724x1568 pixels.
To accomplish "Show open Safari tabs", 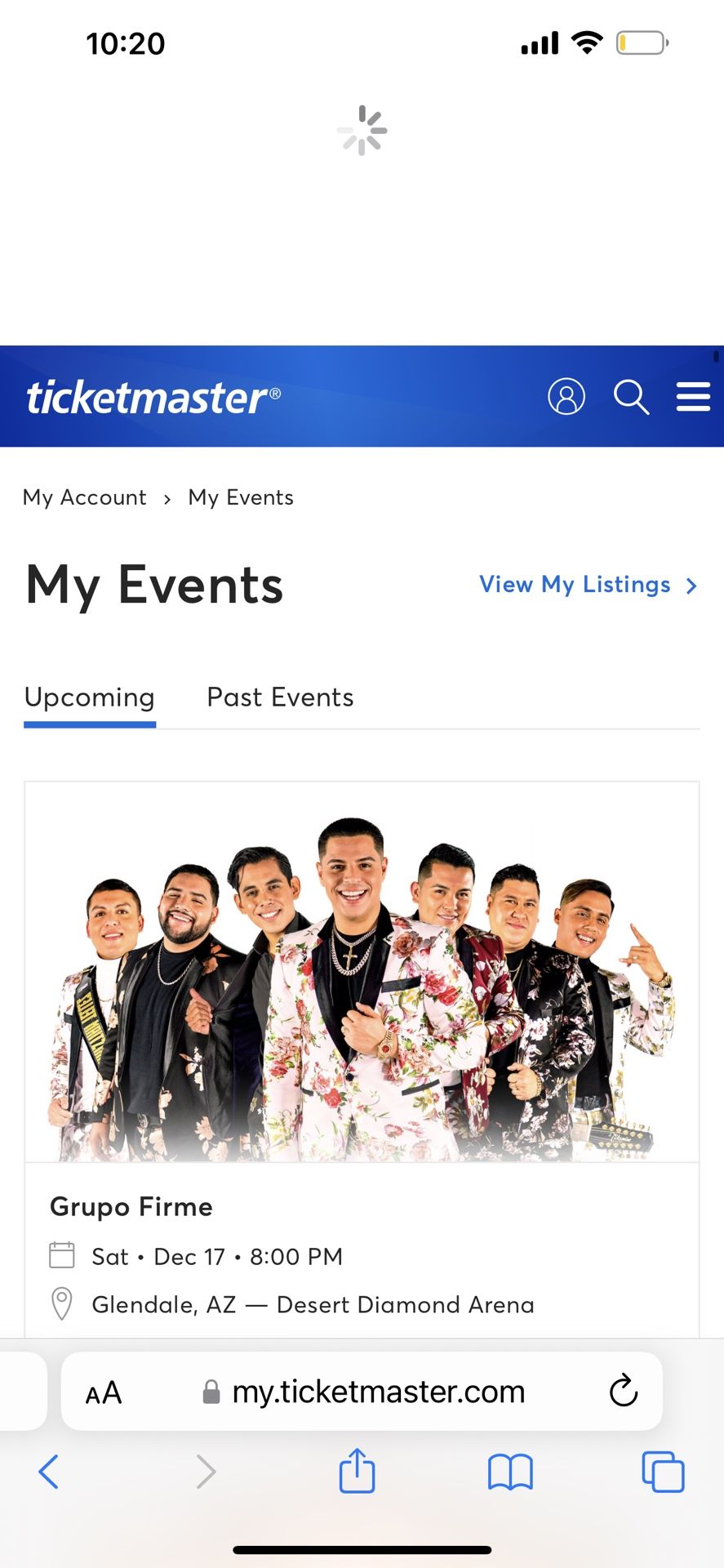I will tap(663, 1472).
